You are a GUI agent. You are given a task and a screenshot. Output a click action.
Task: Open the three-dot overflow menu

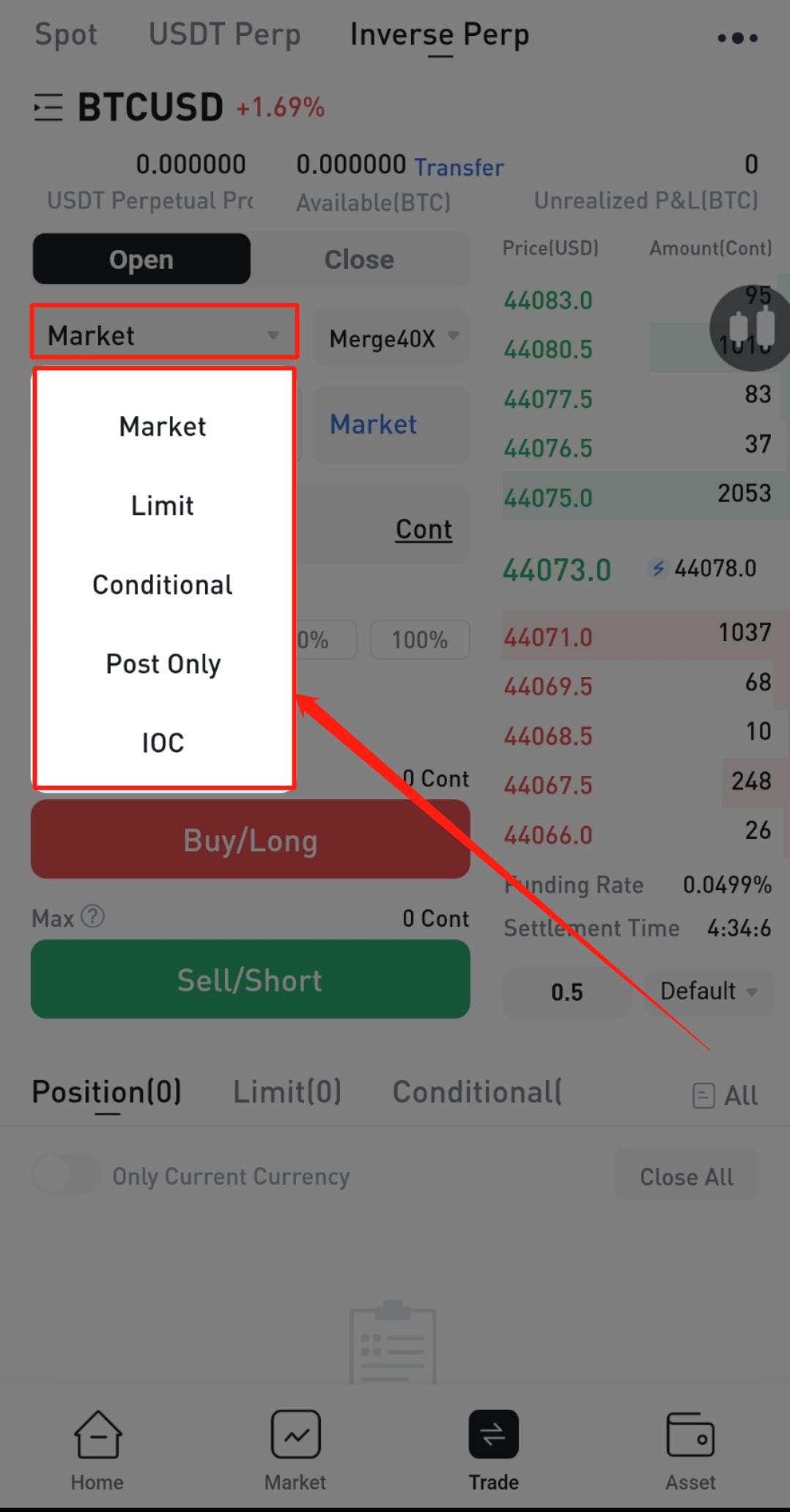coord(737,38)
